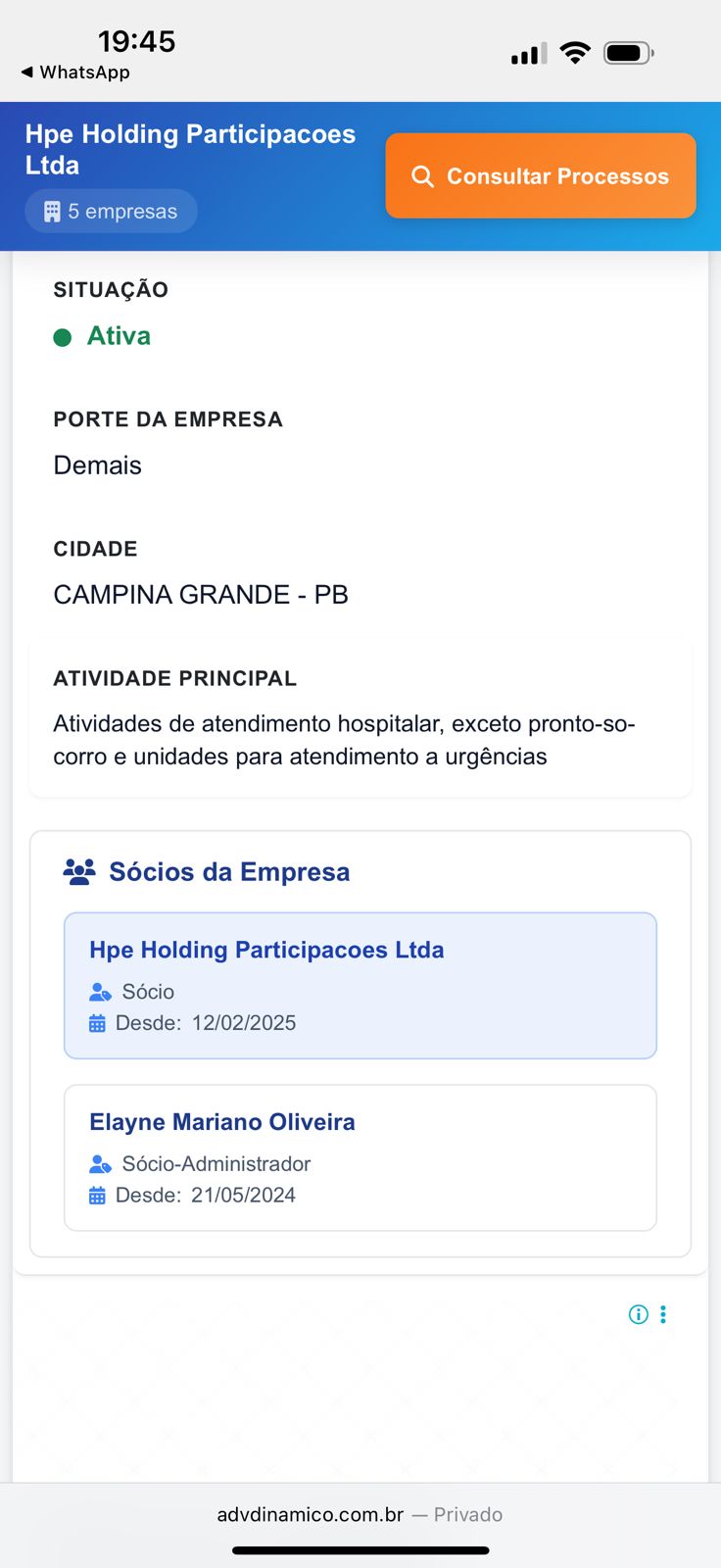Open Elayne Mariano Oliveira partner card
721x1568 pixels.
pos(360,1157)
